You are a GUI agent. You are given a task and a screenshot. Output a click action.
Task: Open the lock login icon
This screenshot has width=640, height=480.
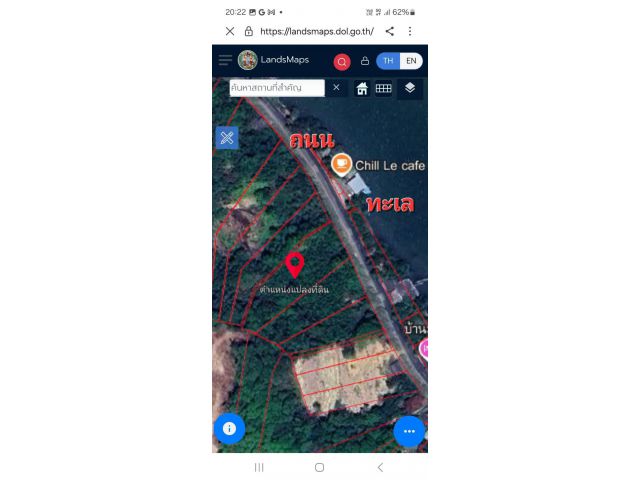[x=365, y=61]
